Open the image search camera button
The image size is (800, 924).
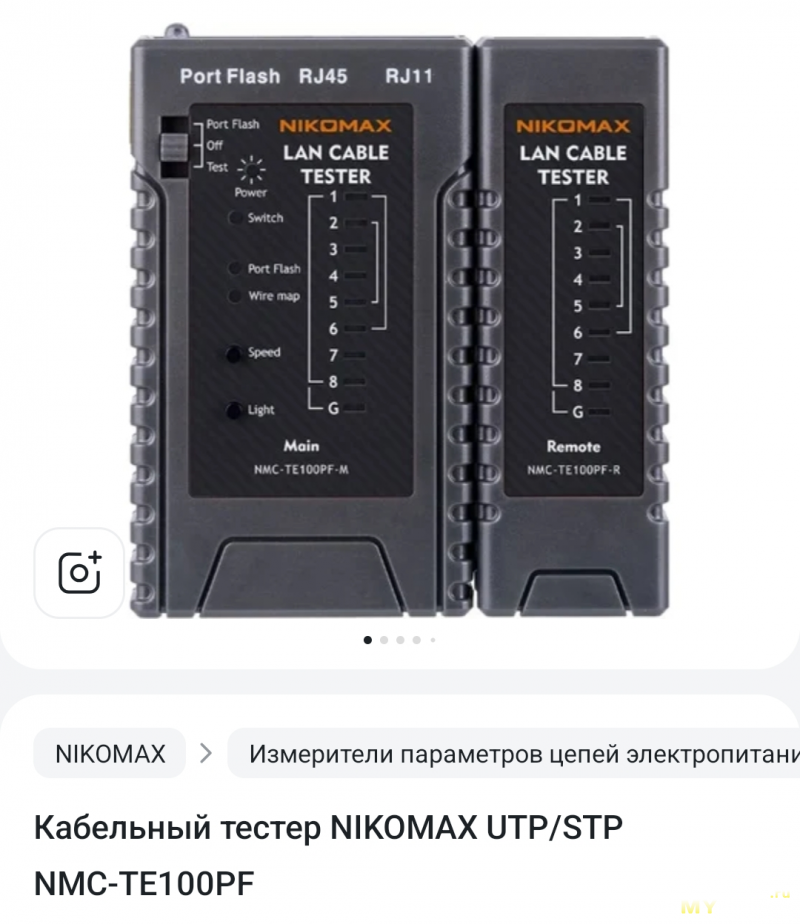[x=80, y=573]
